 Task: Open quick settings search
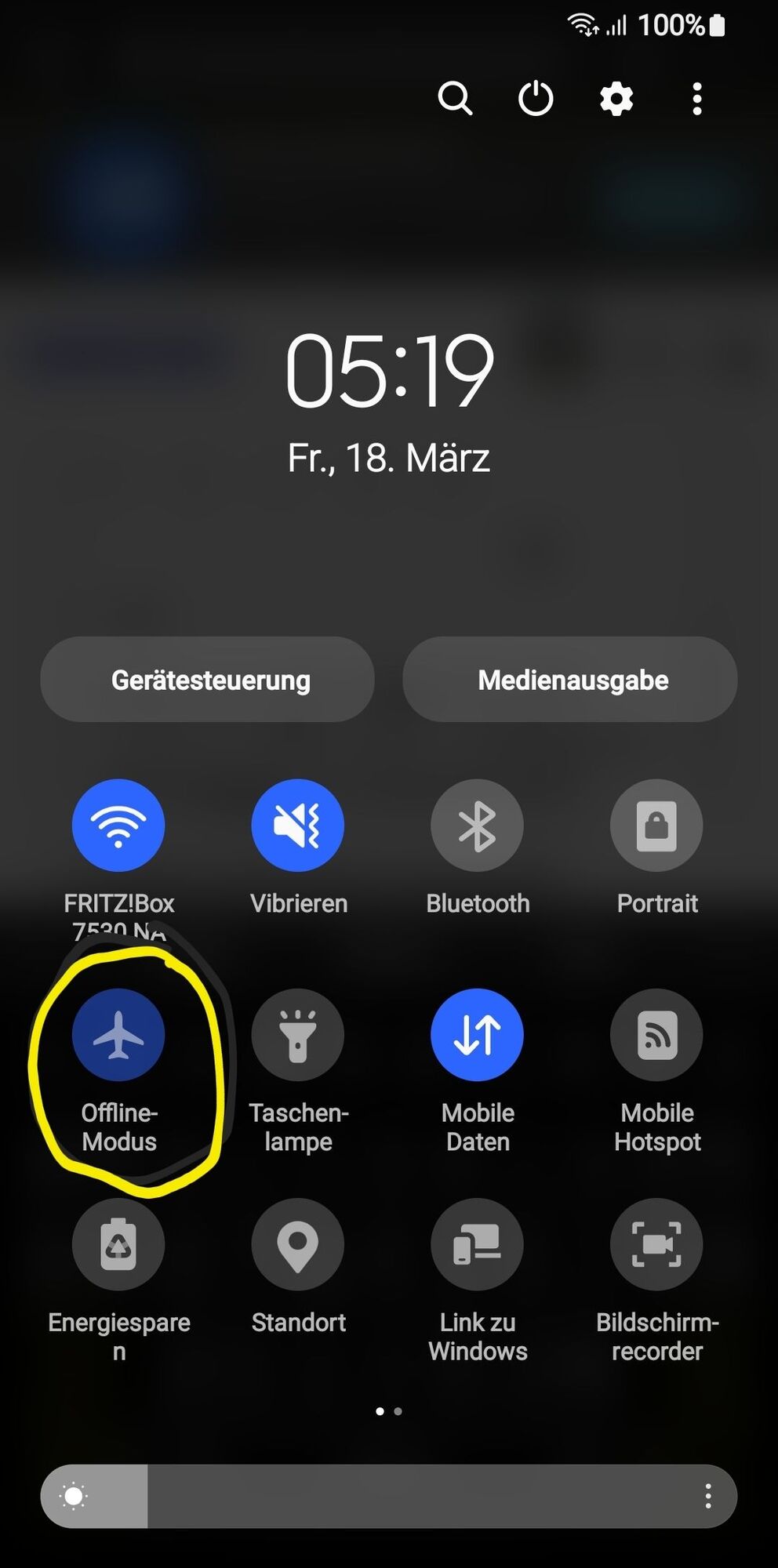(455, 99)
